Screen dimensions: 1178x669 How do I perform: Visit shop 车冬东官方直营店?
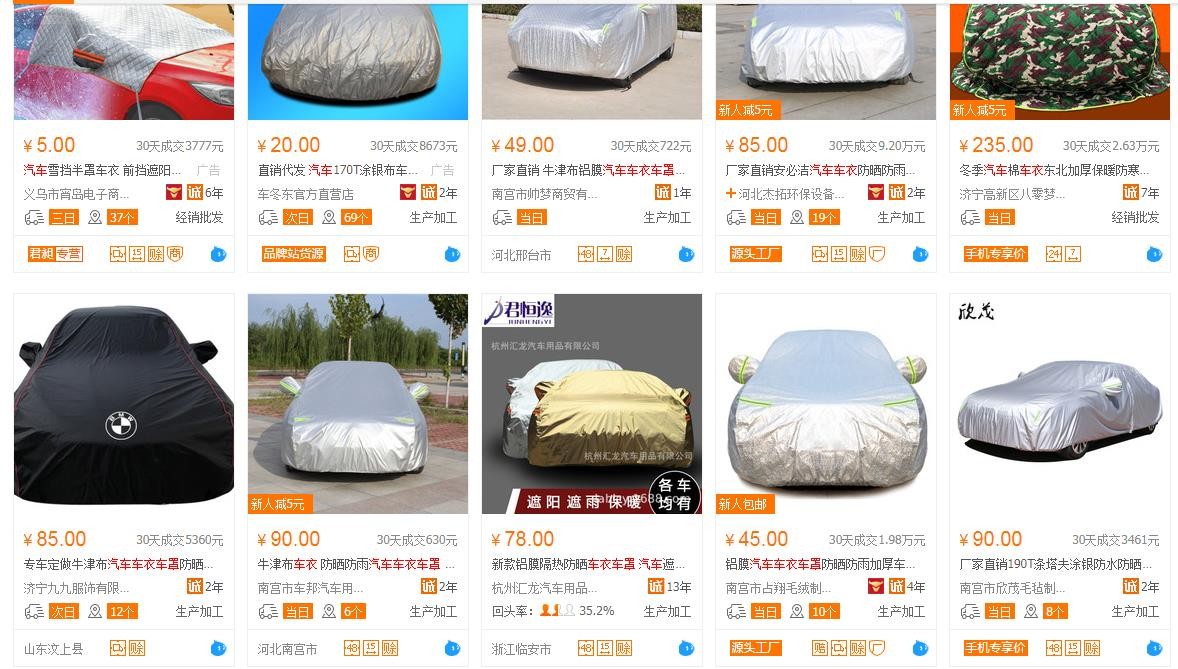306,194
